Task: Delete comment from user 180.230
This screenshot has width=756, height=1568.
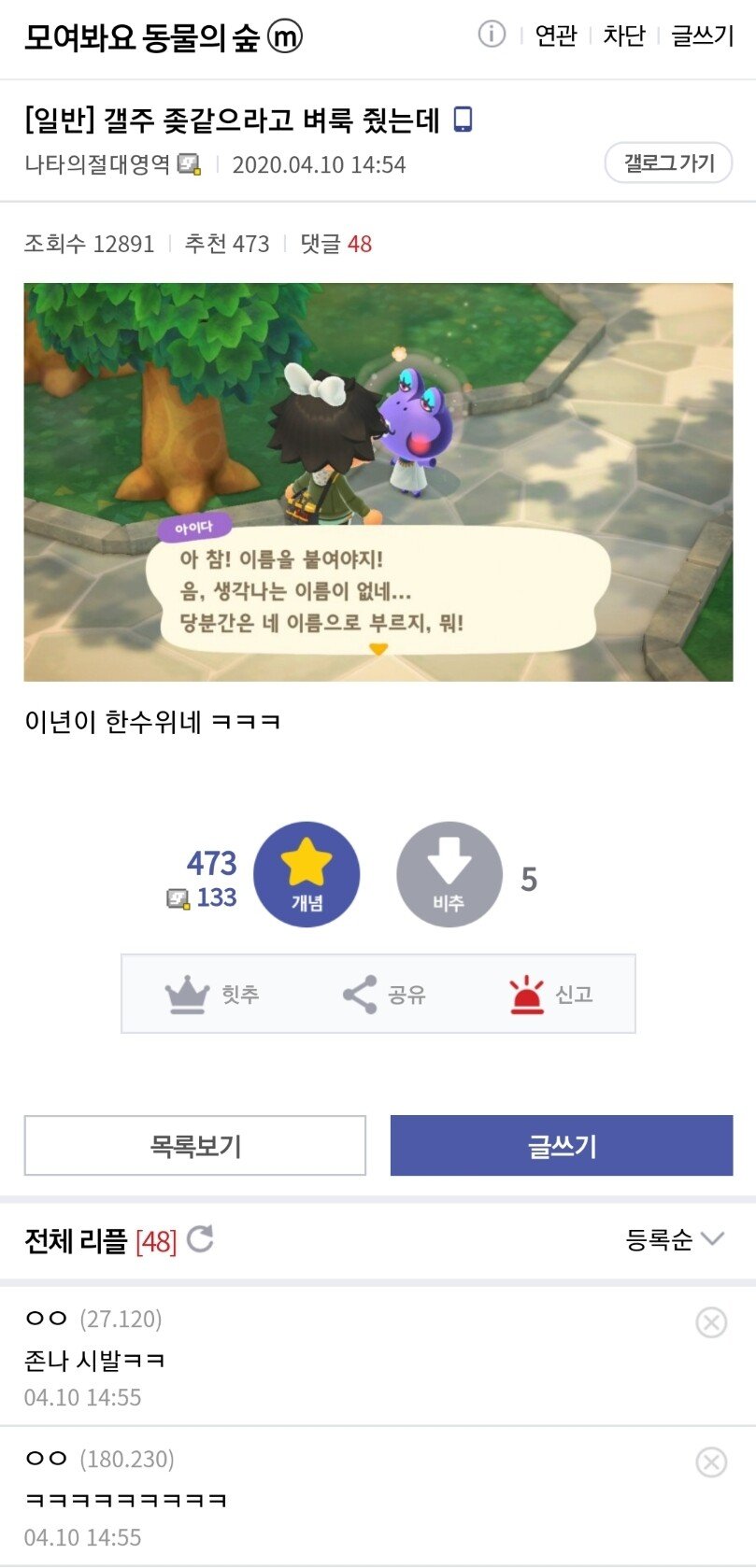Action: pyautogui.click(x=711, y=1462)
